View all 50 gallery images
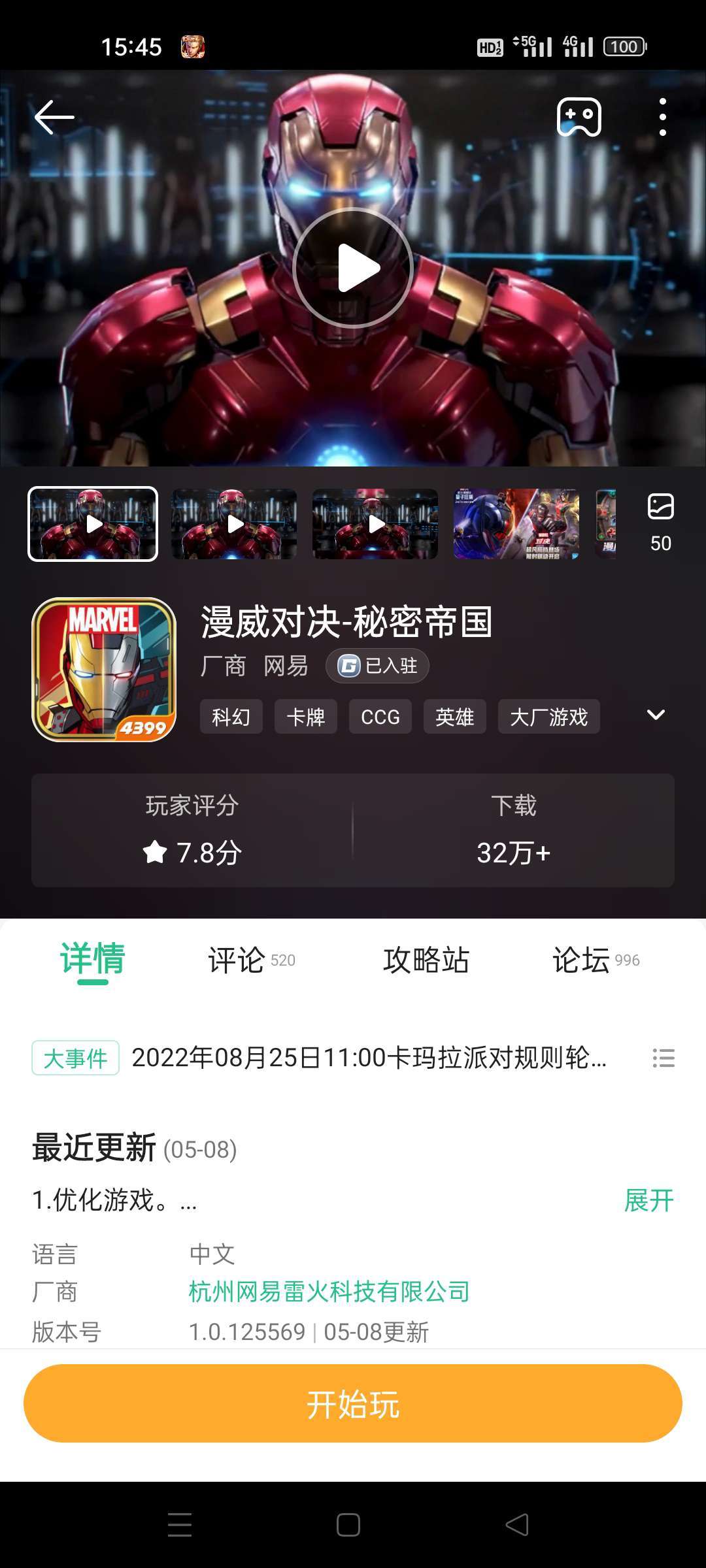 click(x=660, y=524)
